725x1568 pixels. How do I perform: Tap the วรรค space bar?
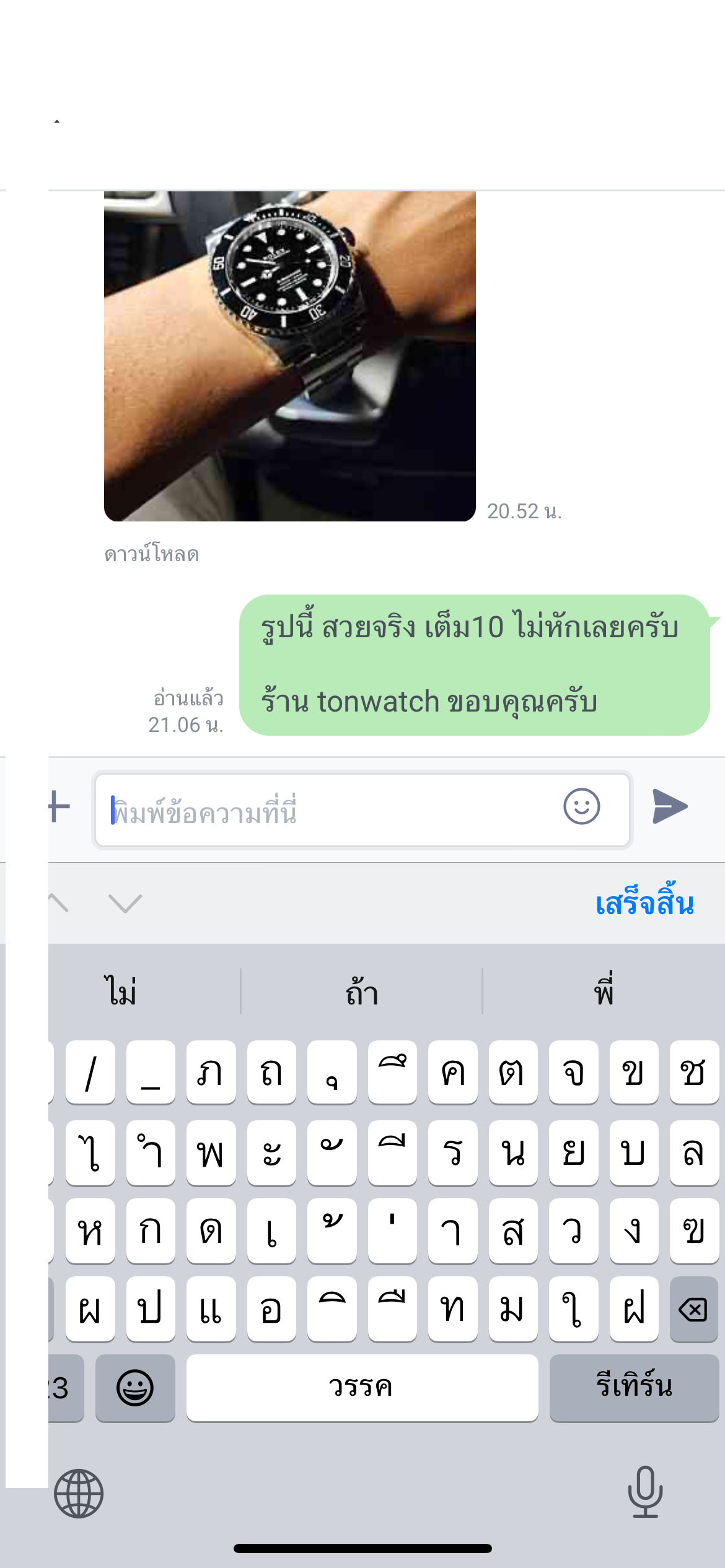point(362,1388)
